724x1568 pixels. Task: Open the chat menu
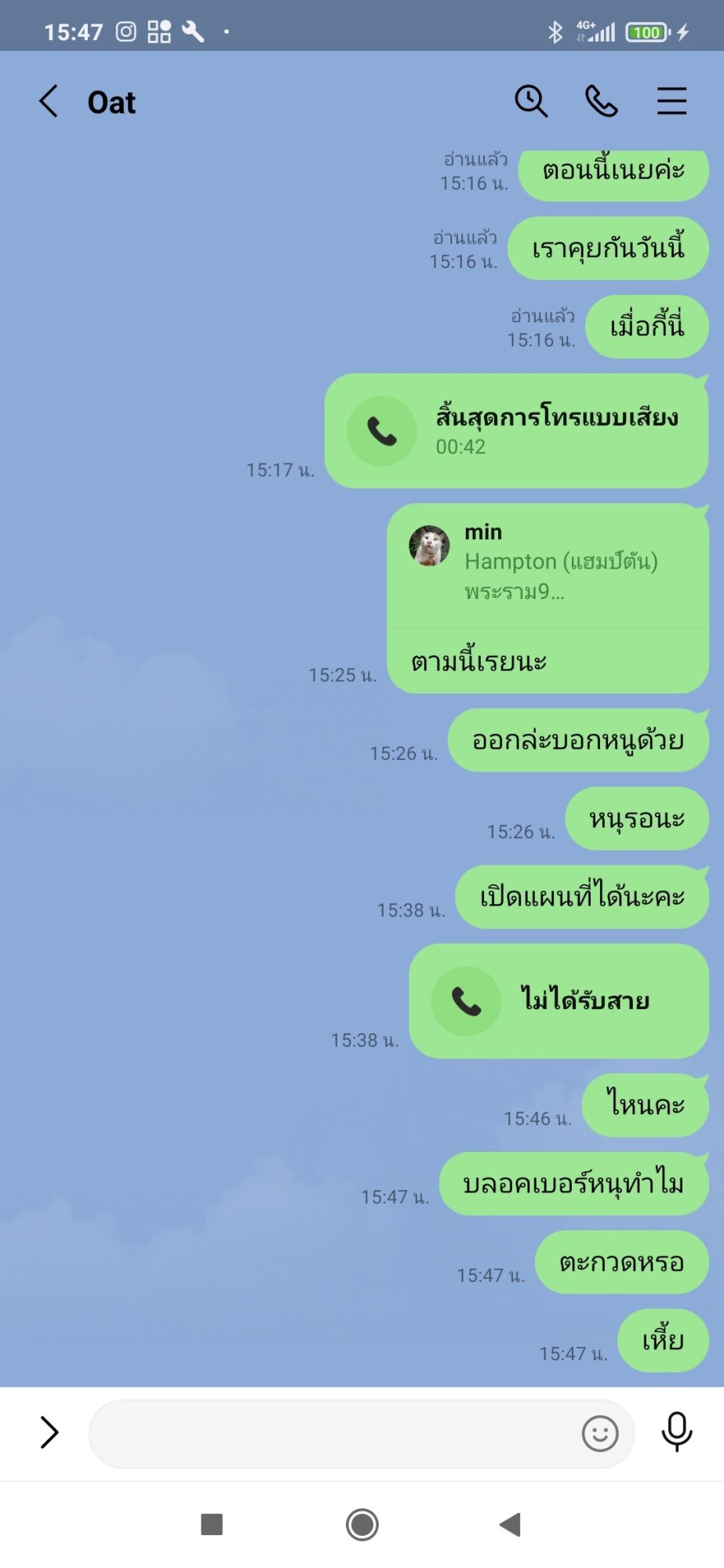pos(671,101)
